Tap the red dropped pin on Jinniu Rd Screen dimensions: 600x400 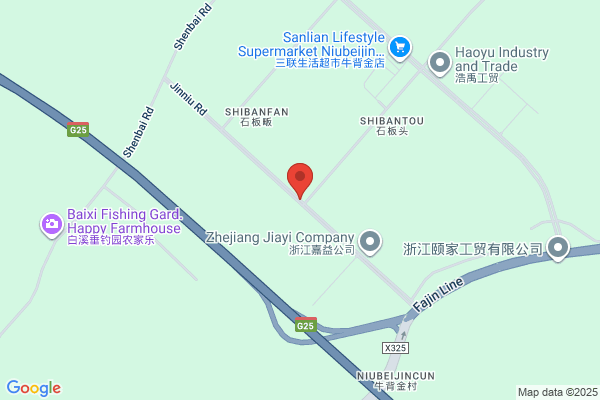coord(300,181)
